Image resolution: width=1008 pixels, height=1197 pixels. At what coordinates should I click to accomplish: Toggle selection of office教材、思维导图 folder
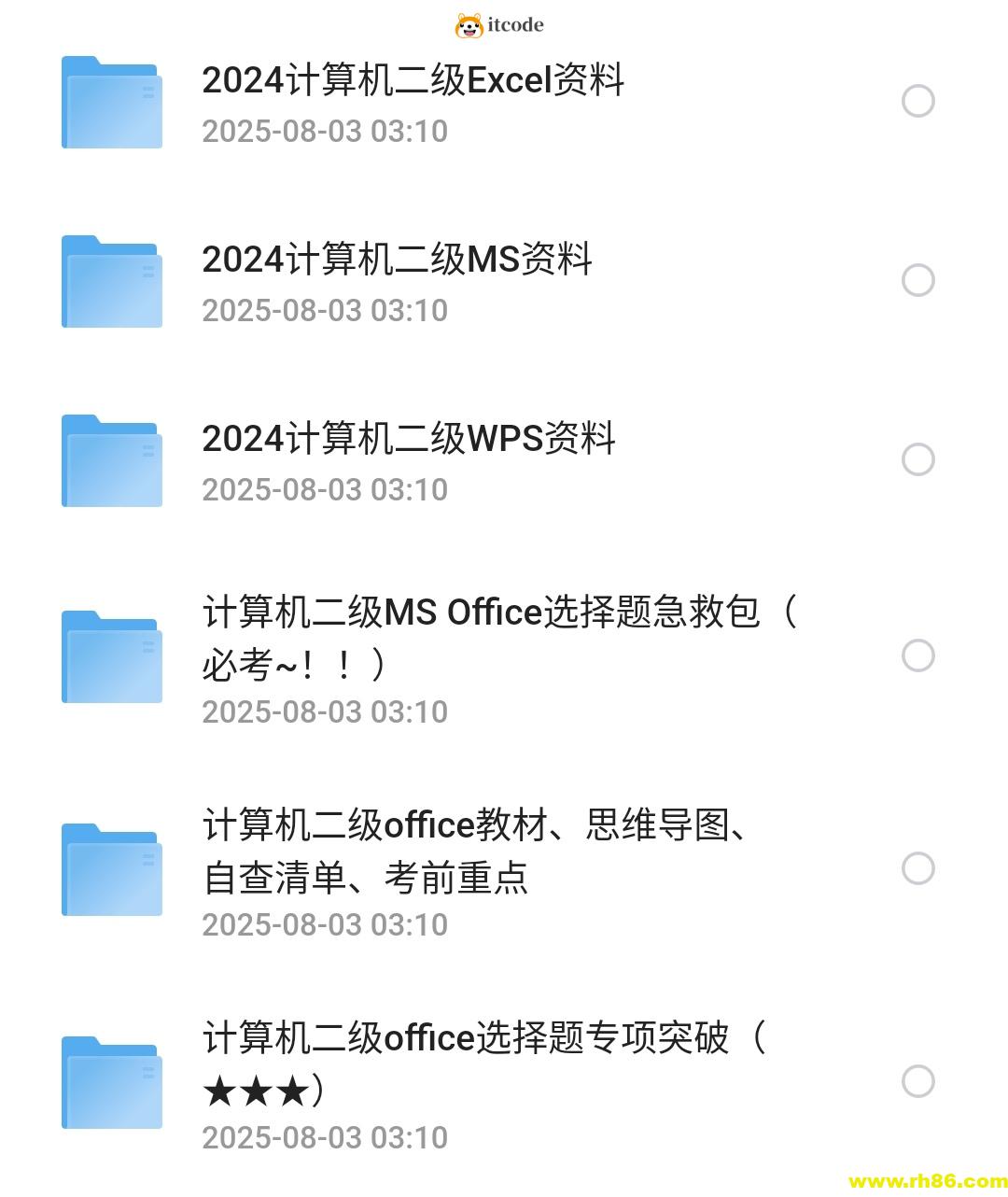(919, 868)
